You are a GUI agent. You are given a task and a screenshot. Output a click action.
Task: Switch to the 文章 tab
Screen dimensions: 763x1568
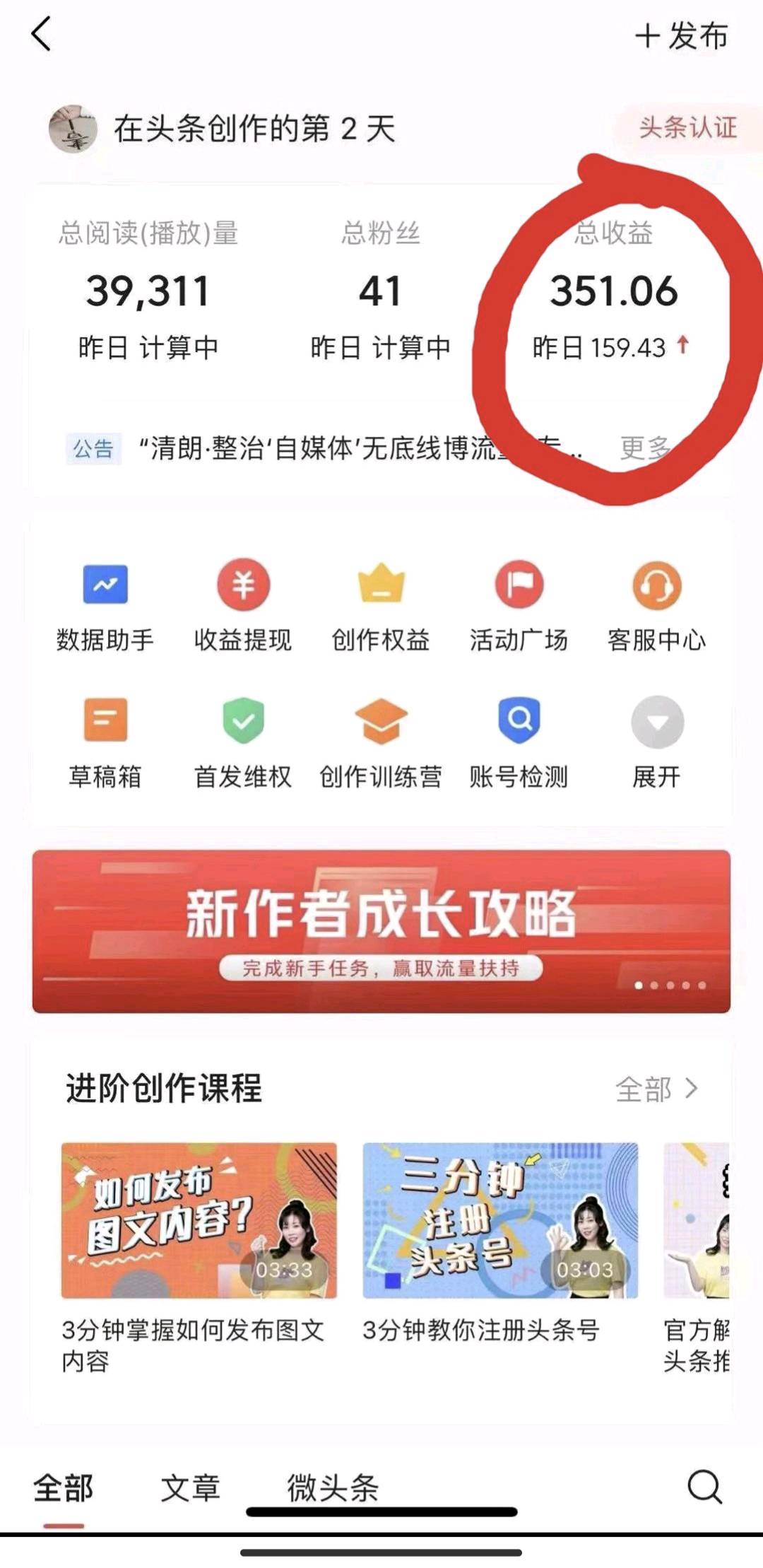point(190,1487)
